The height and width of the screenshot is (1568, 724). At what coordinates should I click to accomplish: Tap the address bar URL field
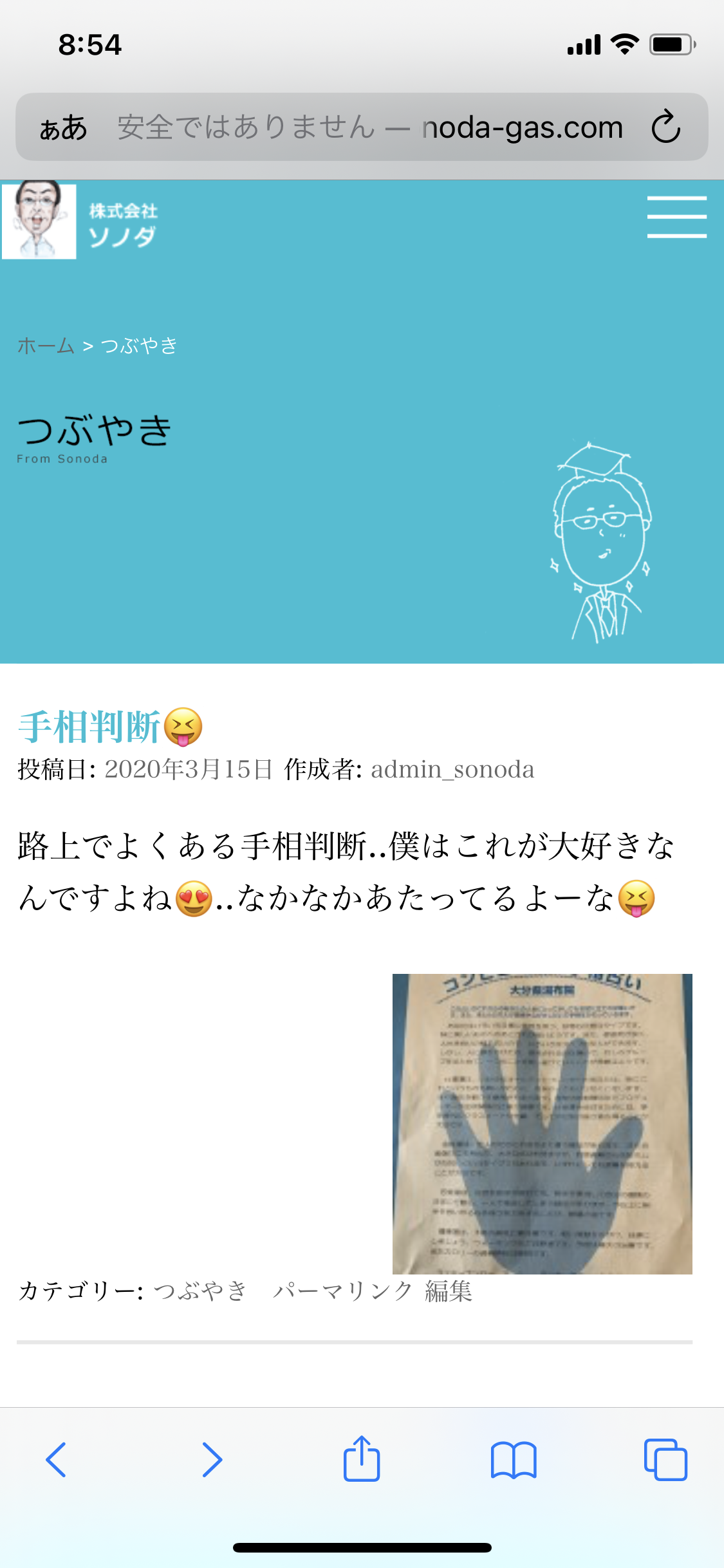point(370,127)
